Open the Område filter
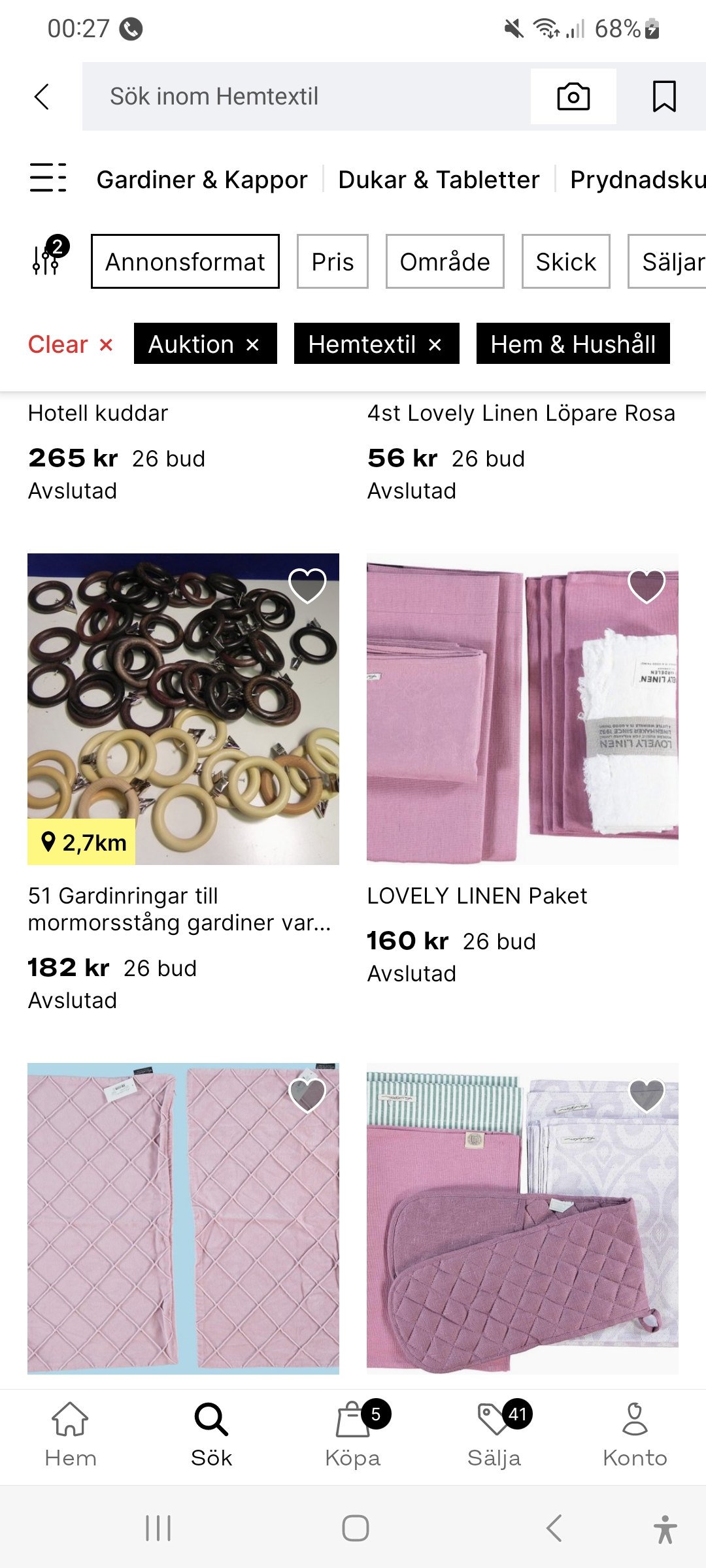 (445, 261)
